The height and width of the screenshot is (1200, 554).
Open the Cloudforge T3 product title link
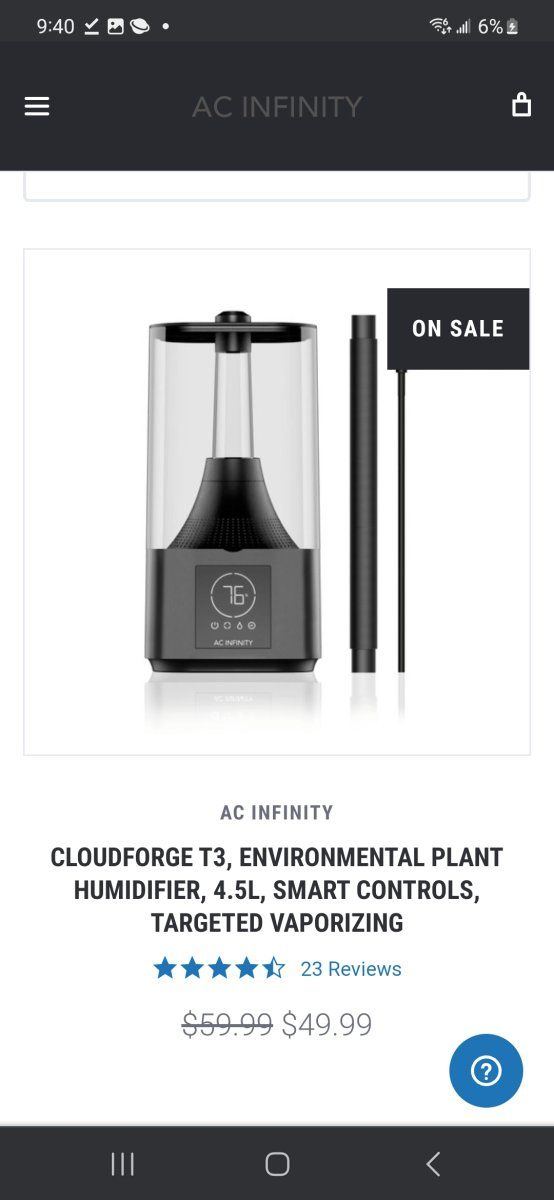coord(277,890)
